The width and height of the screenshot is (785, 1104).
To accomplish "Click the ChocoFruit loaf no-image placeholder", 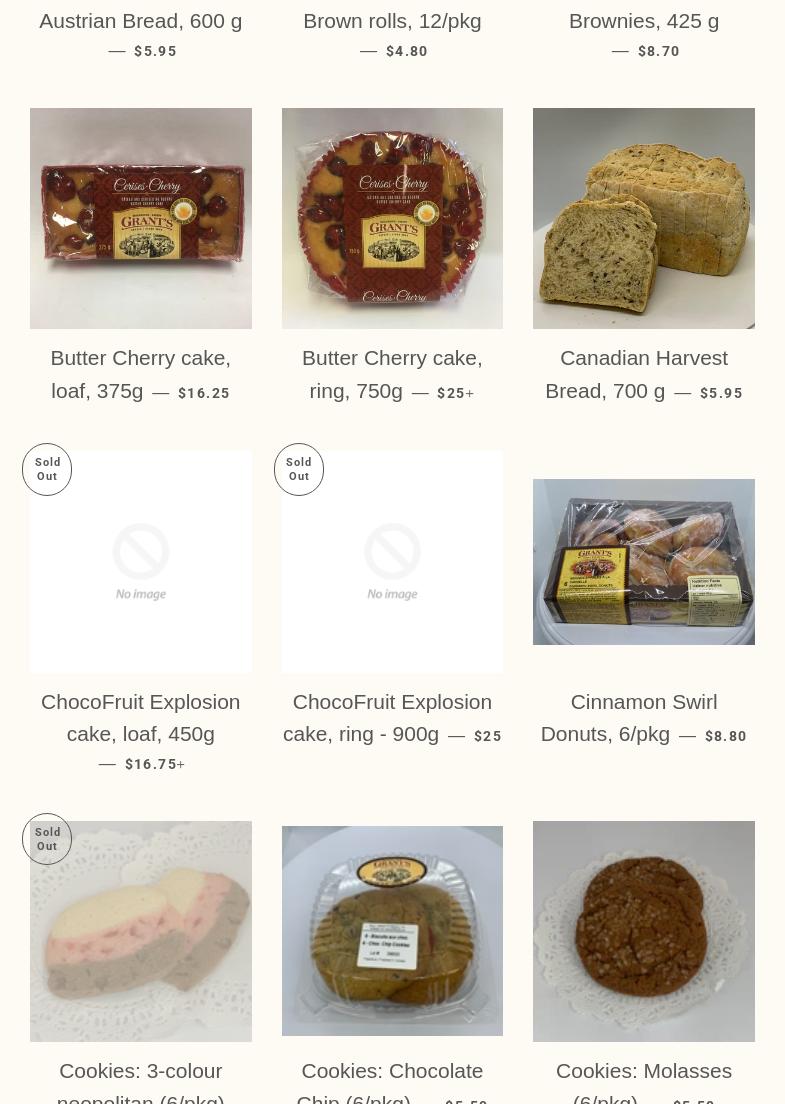I will pyautogui.click(x=140, y=561).
